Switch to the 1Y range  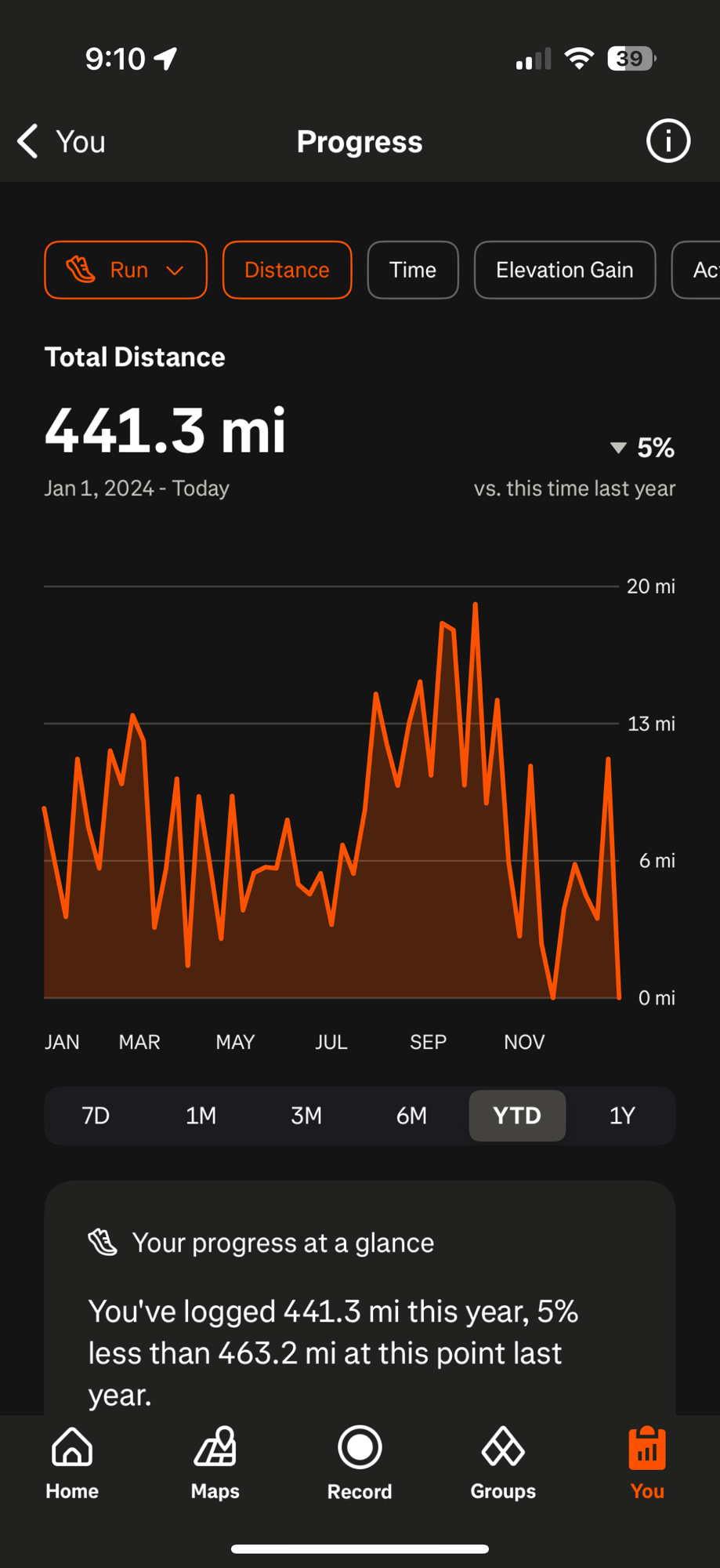(x=622, y=1116)
